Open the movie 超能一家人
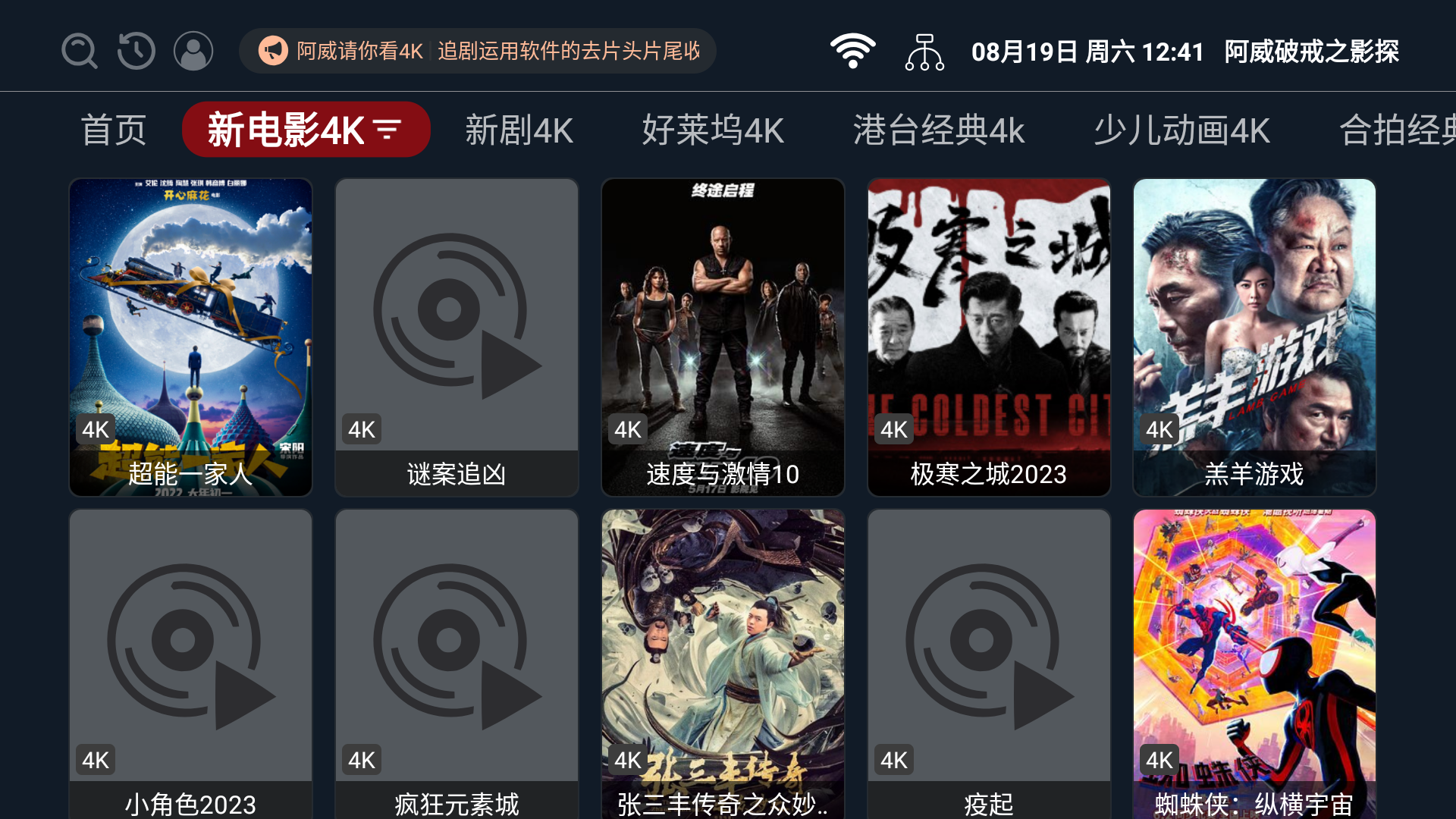 191,337
